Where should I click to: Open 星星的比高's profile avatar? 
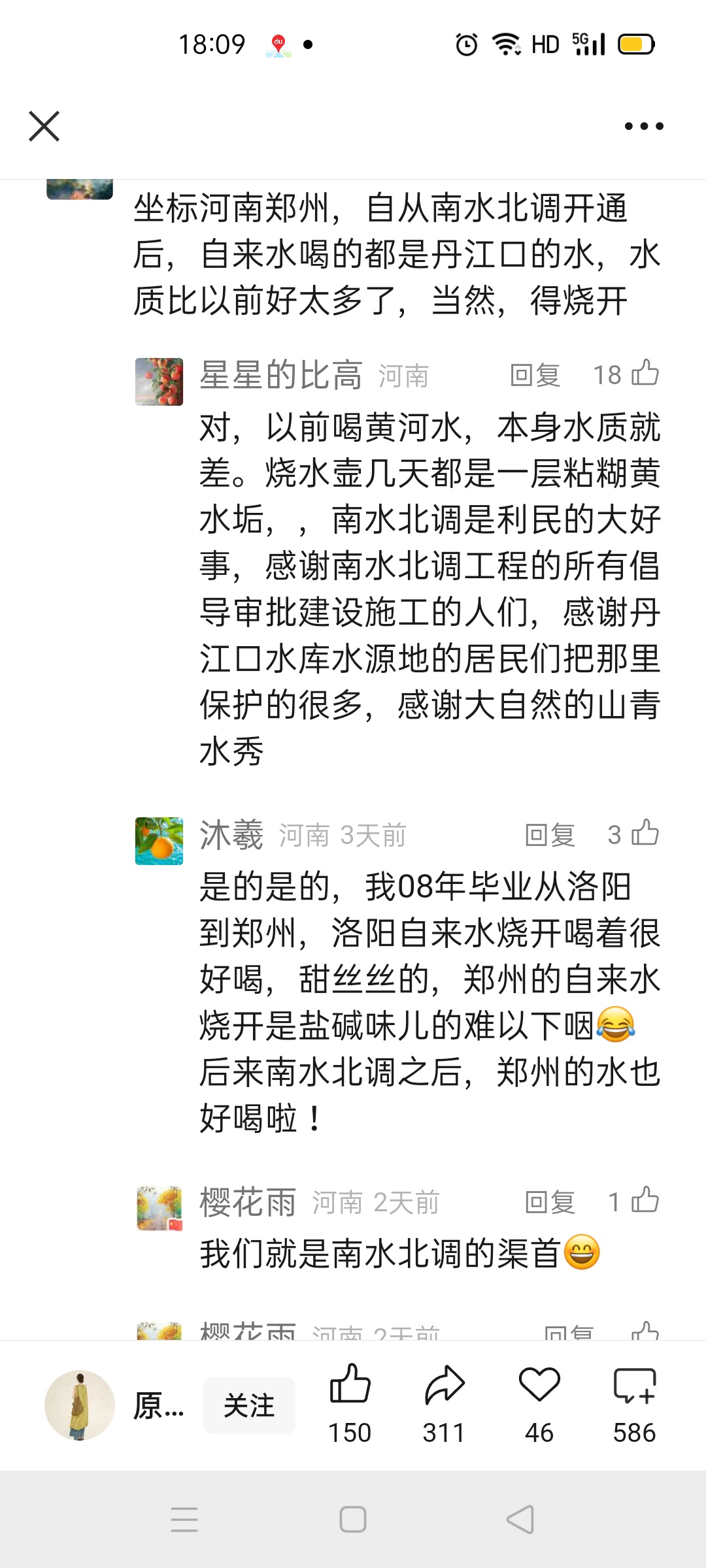coord(159,382)
